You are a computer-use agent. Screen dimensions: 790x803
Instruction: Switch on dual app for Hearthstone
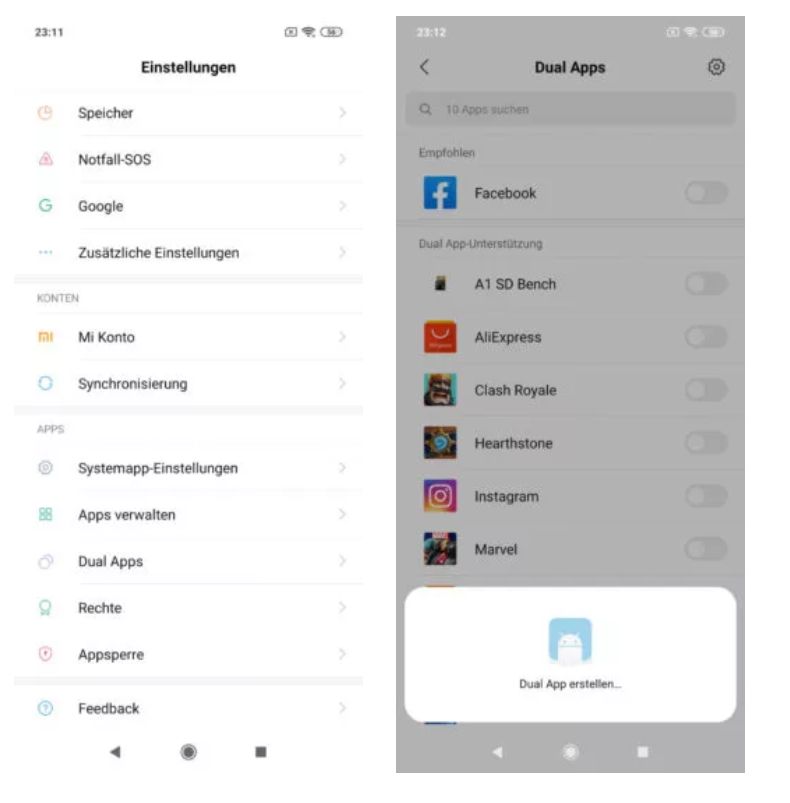tap(707, 443)
